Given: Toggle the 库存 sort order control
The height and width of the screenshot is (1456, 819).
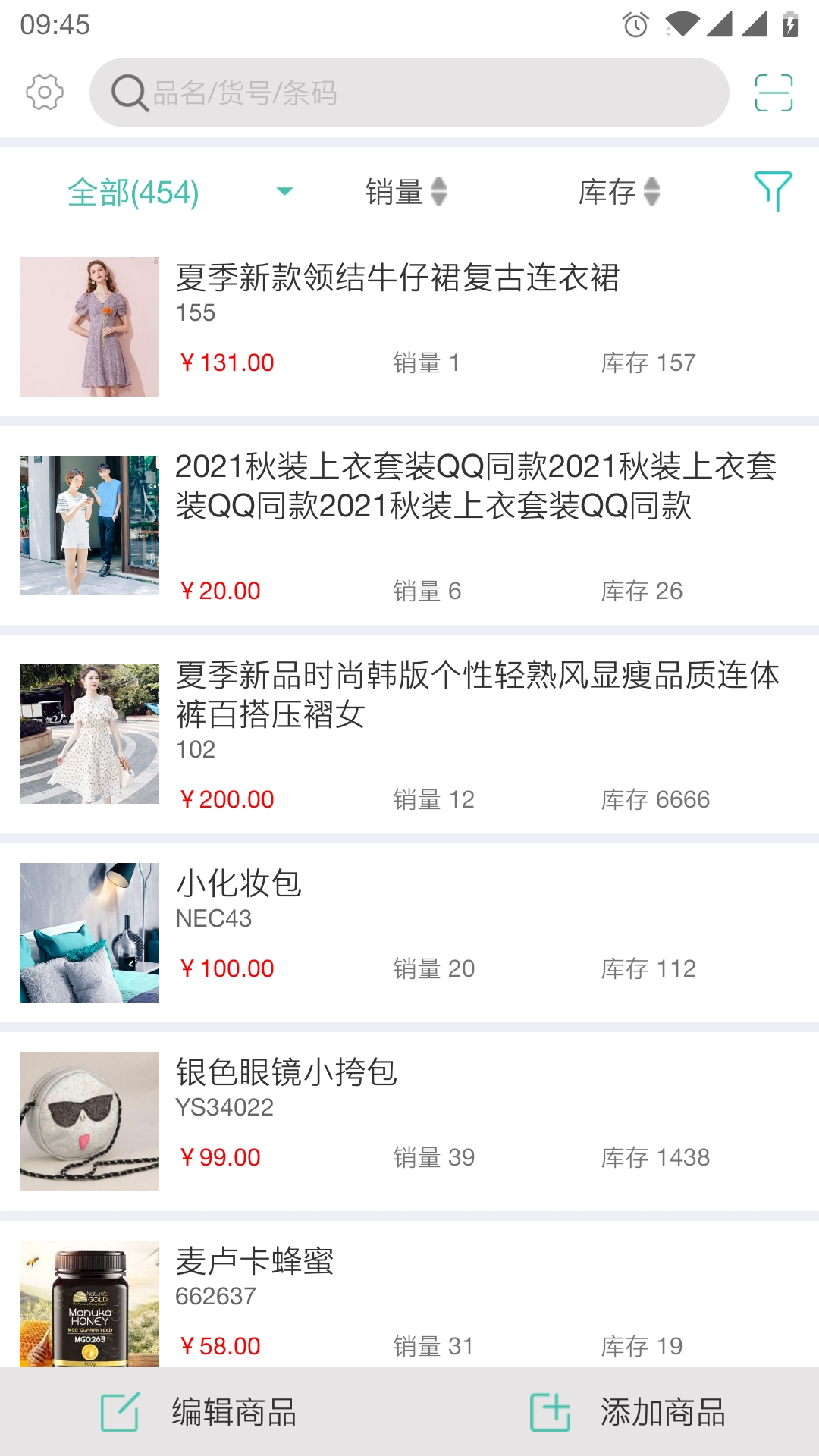Looking at the screenshot, I should [x=651, y=192].
